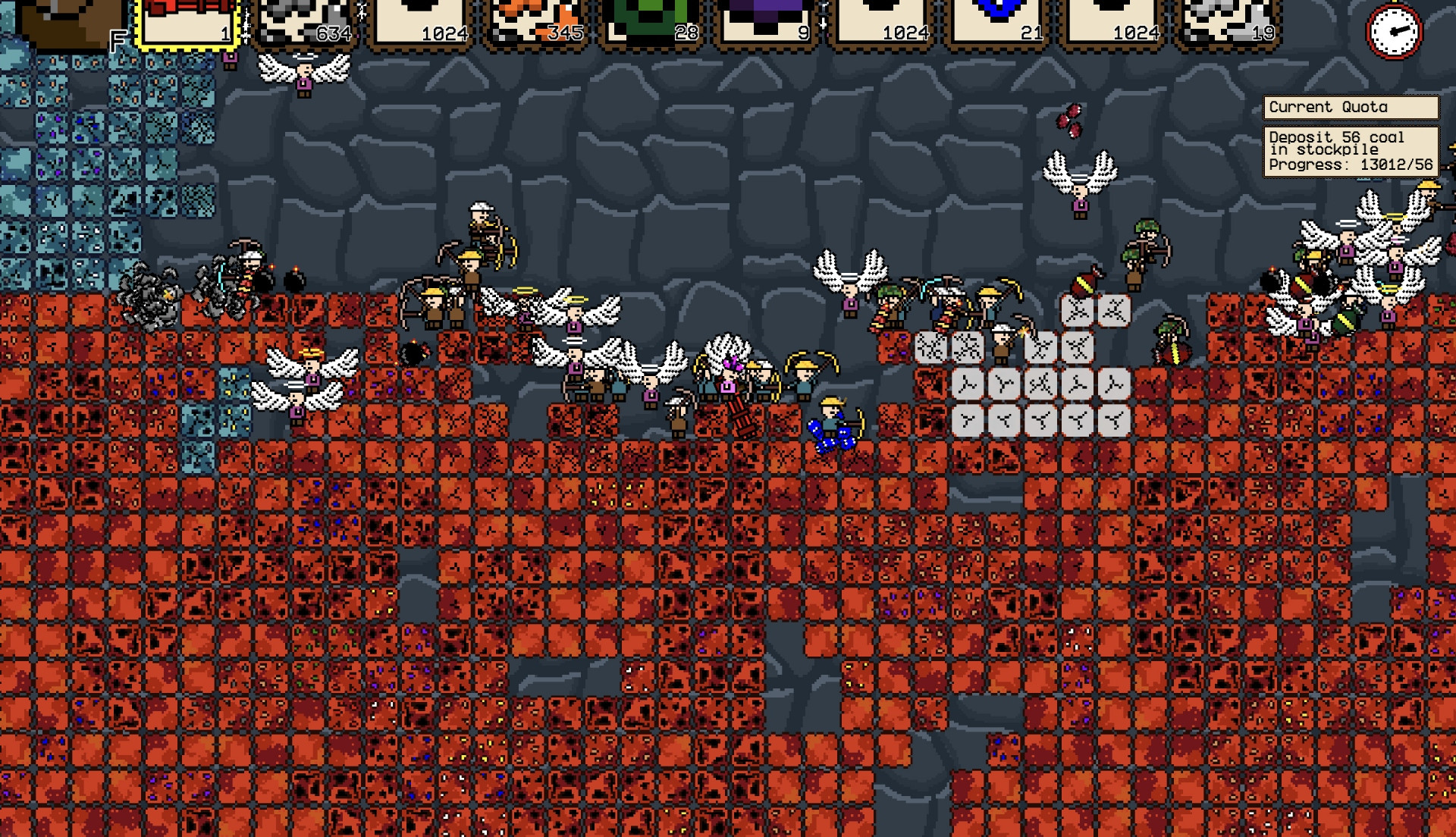Pick the purple item slot with 9
This screenshot has height=837, width=1456.
coord(767,23)
